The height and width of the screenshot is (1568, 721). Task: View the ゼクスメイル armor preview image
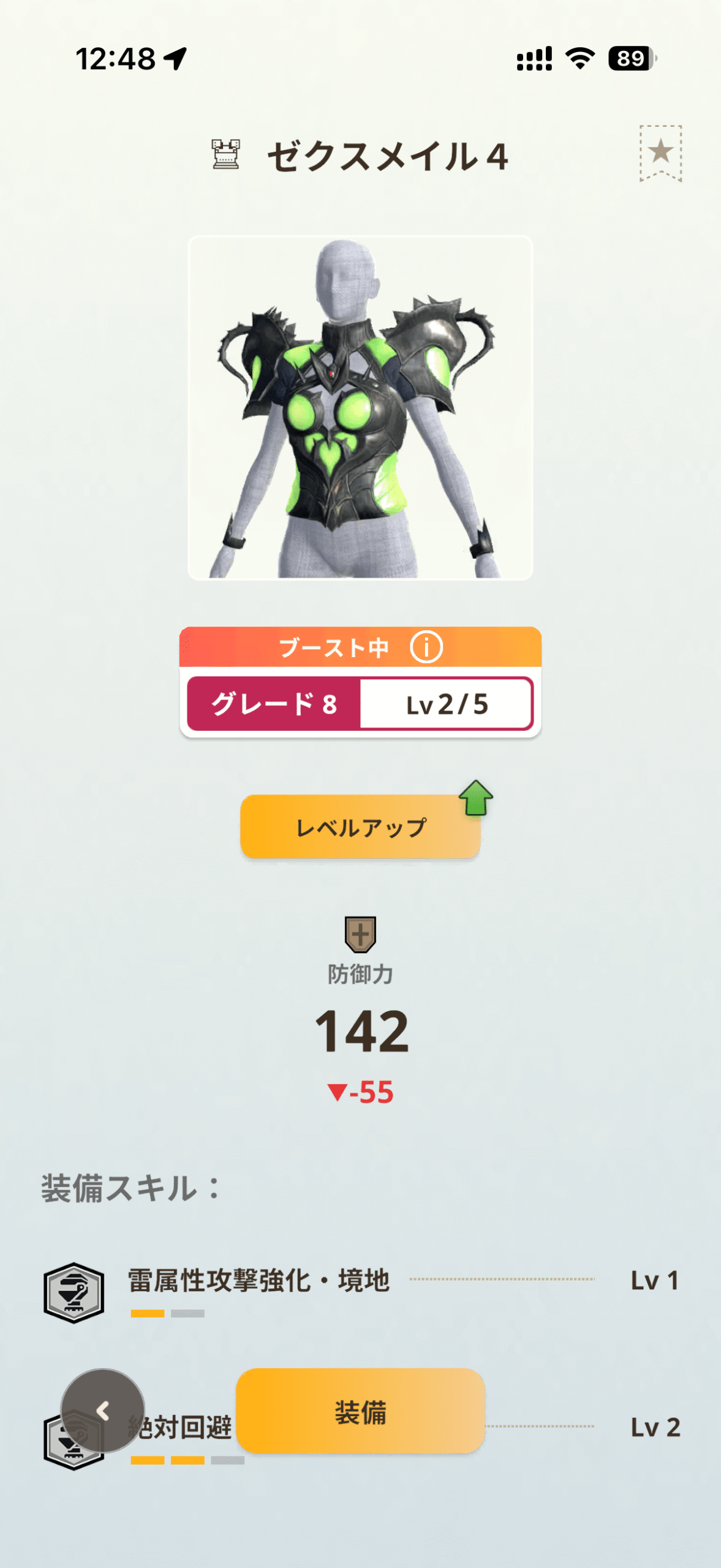pos(360,407)
